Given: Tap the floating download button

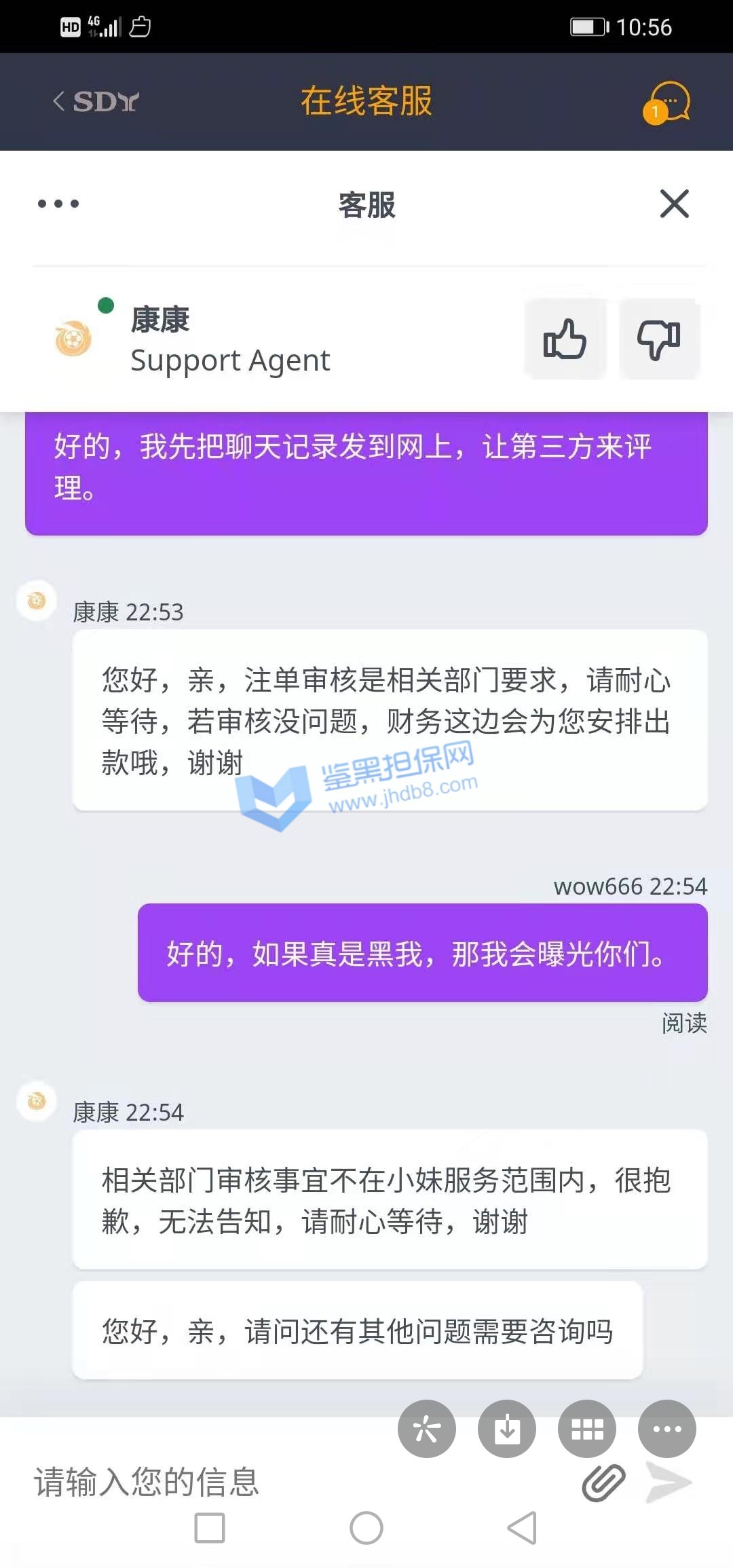Looking at the screenshot, I should pos(506,1429).
